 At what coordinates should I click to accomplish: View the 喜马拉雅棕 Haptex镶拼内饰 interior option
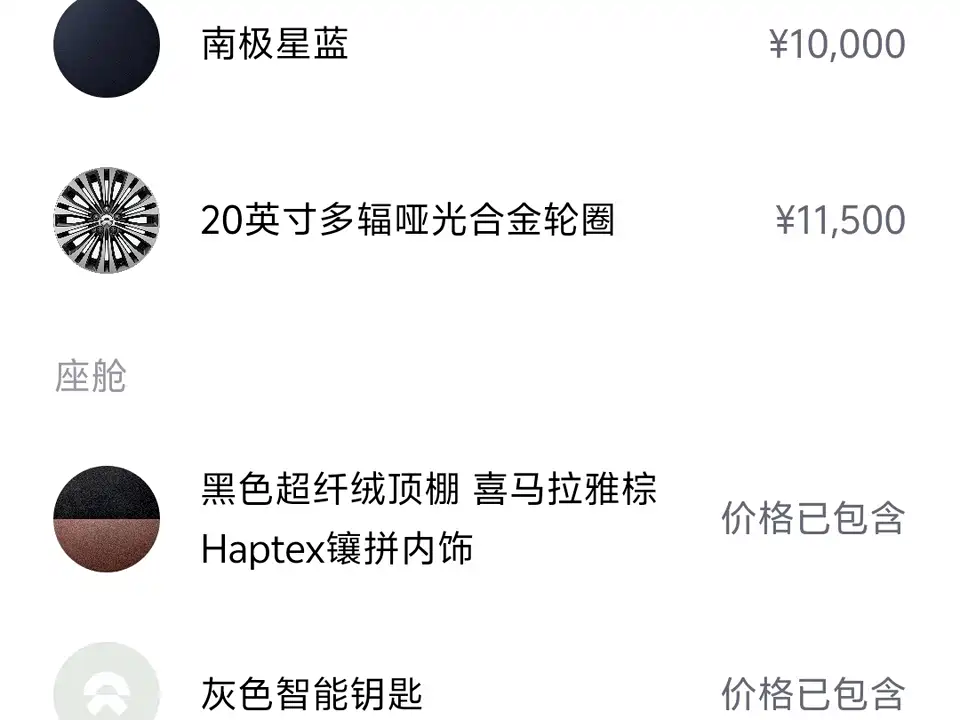pyautogui.click(x=429, y=519)
